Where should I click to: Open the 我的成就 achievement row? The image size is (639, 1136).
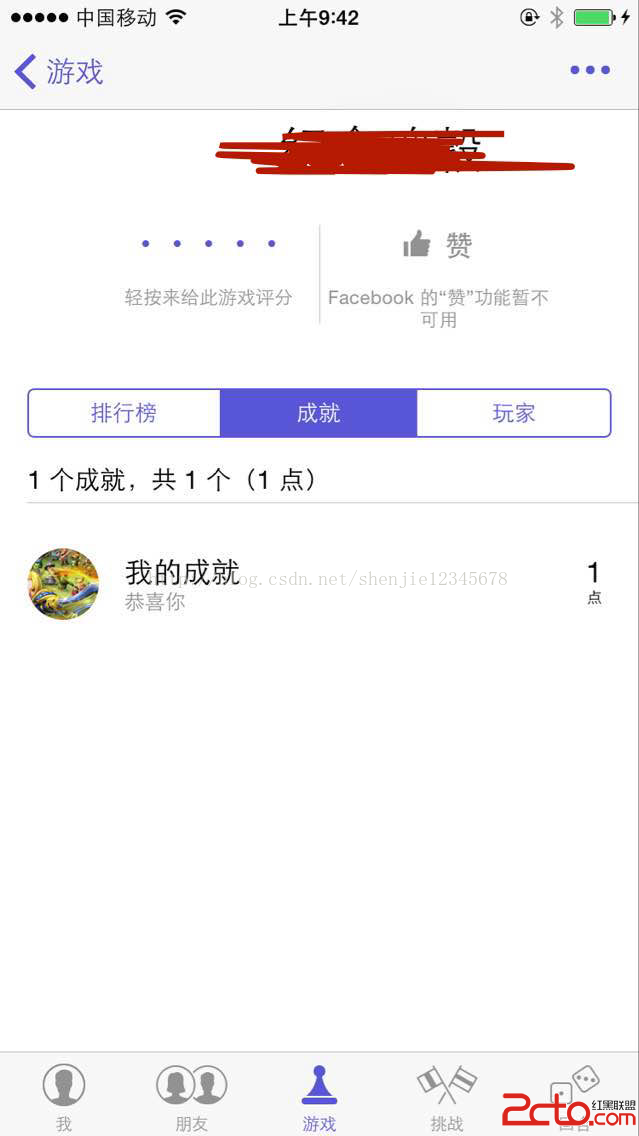click(x=319, y=584)
